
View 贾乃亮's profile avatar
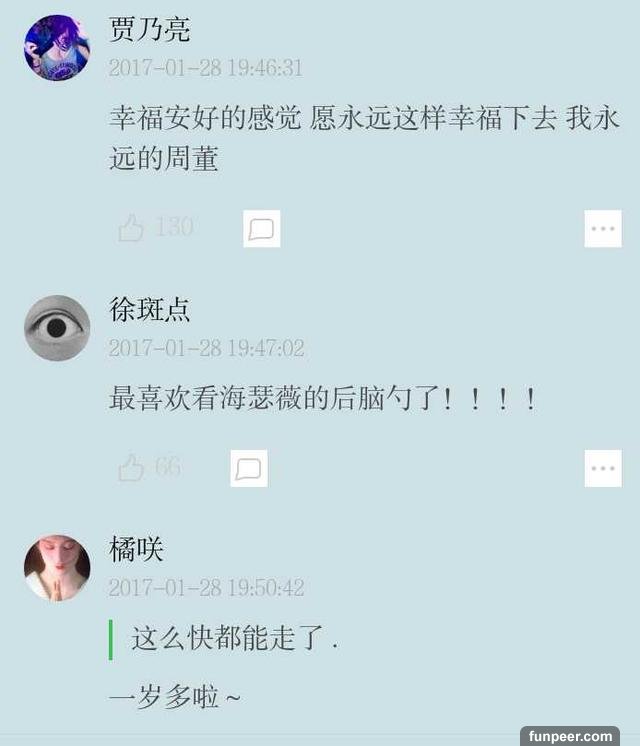(57, 48)
